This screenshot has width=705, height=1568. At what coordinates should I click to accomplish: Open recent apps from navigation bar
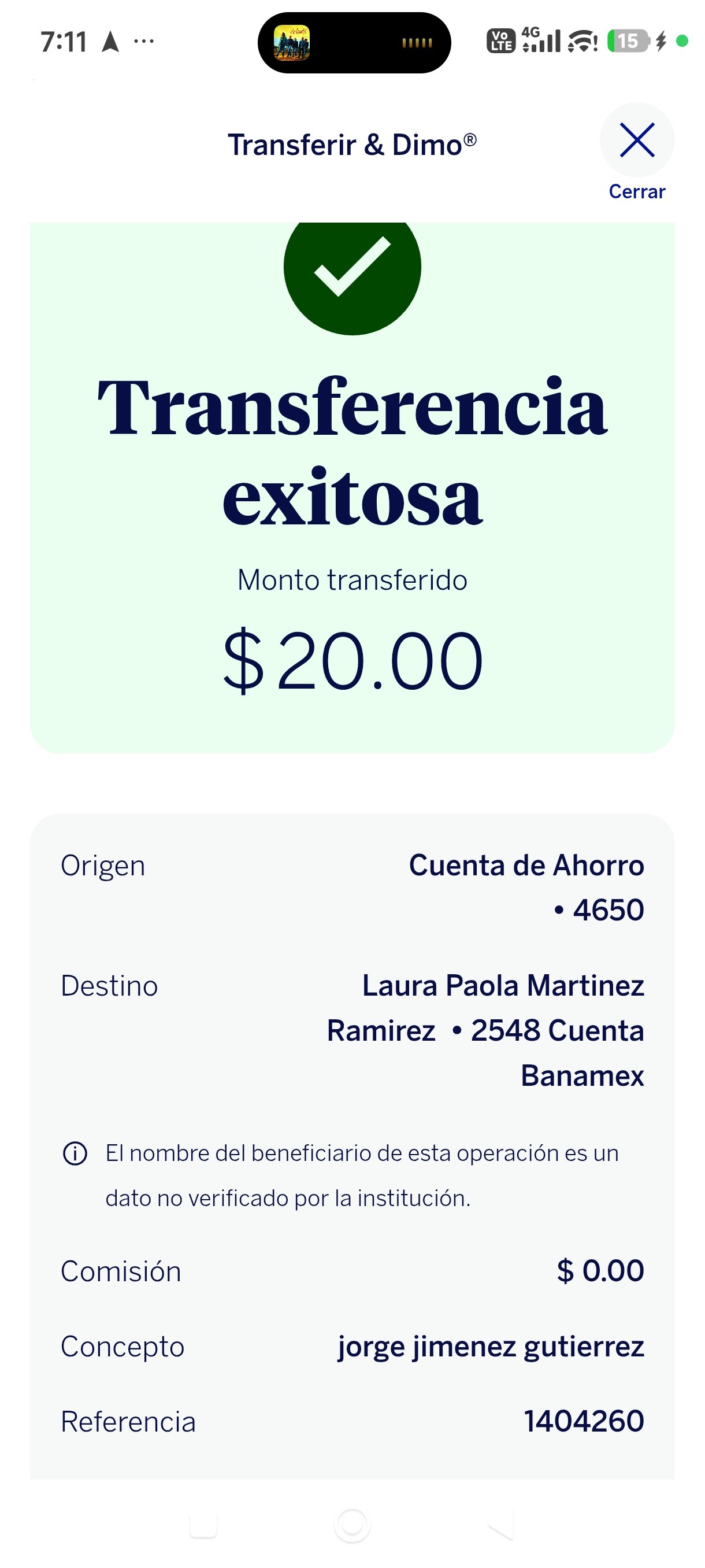click(x=203, y=1525)
